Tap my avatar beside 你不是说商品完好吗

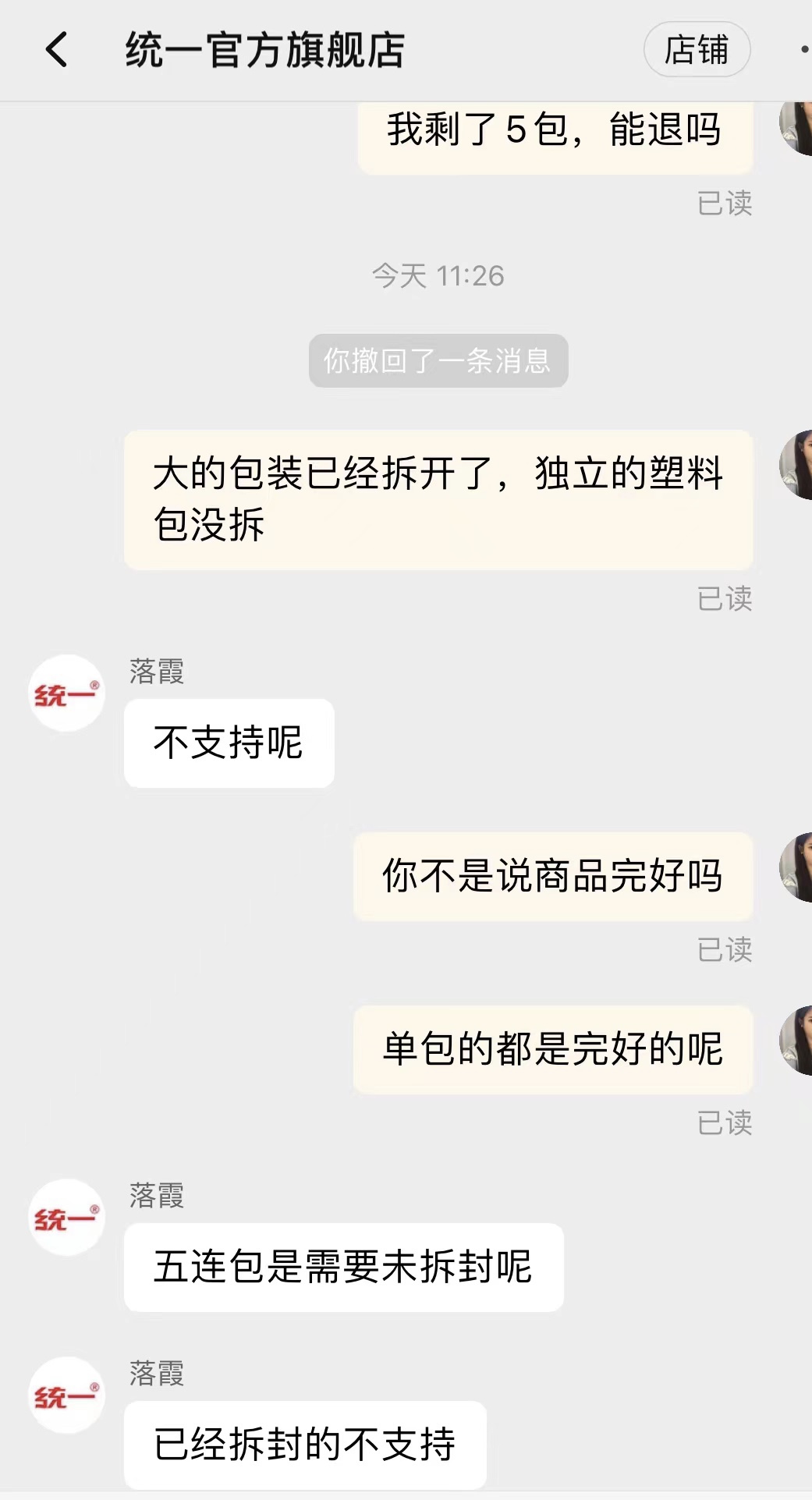(x=797, y=867)
